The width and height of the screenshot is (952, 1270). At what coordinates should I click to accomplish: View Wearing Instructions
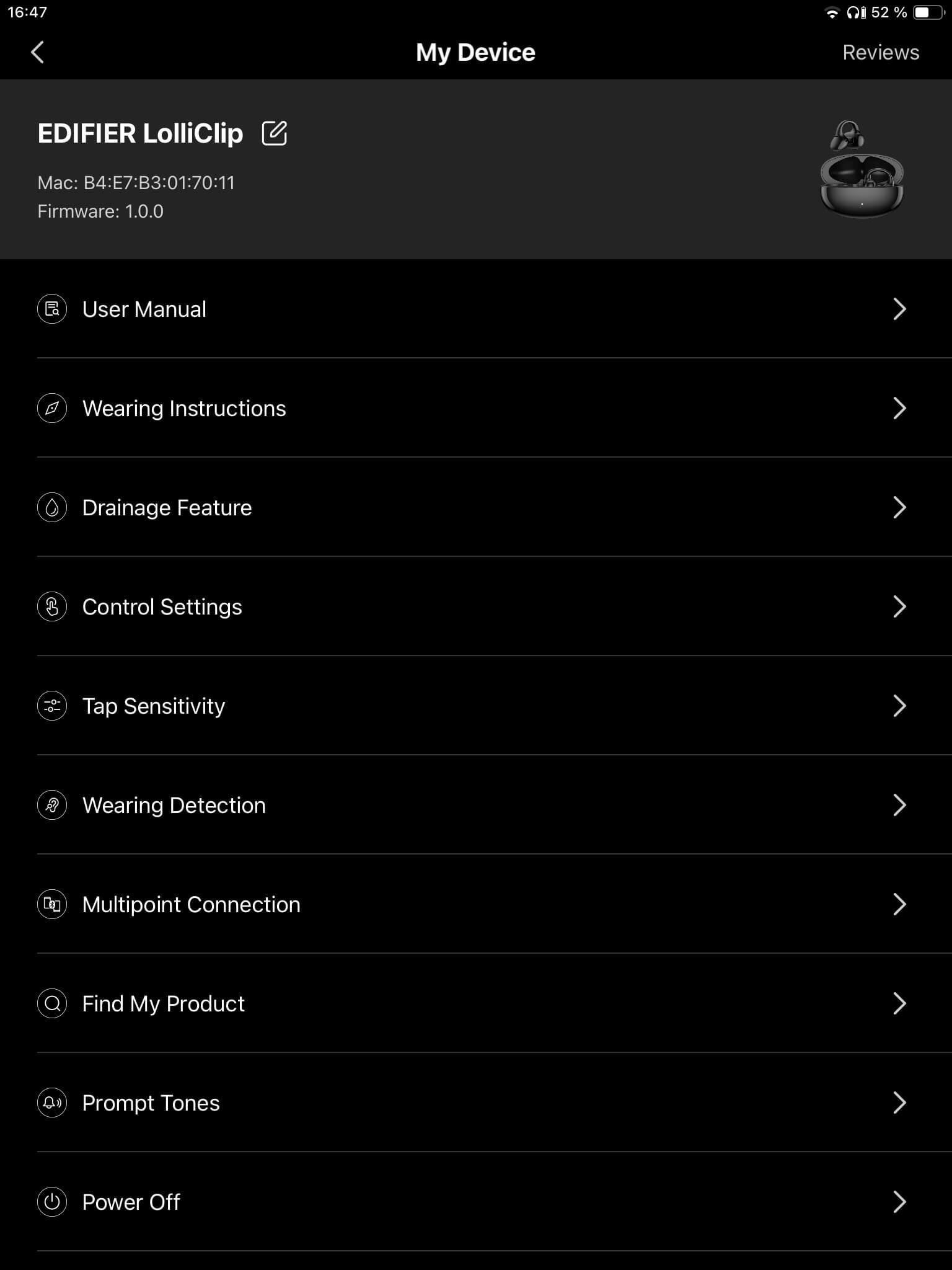click(475, 408)
